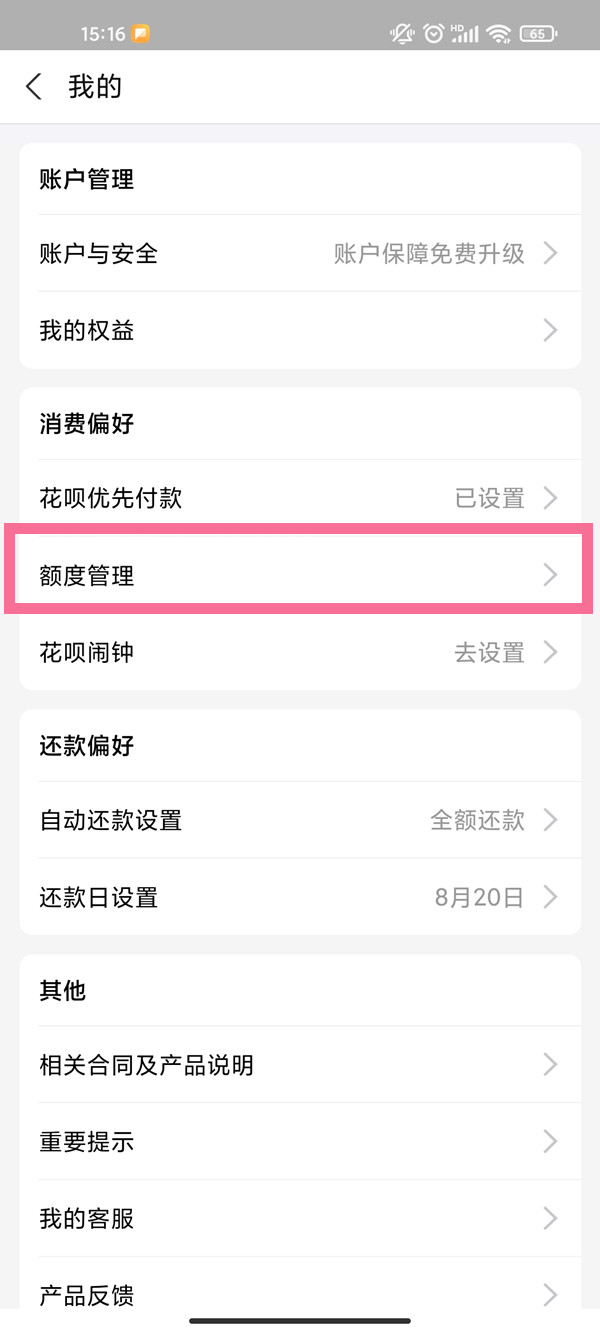Open 账户与安全 settings
Screen dimensions: 600x1333
(300, 254)
